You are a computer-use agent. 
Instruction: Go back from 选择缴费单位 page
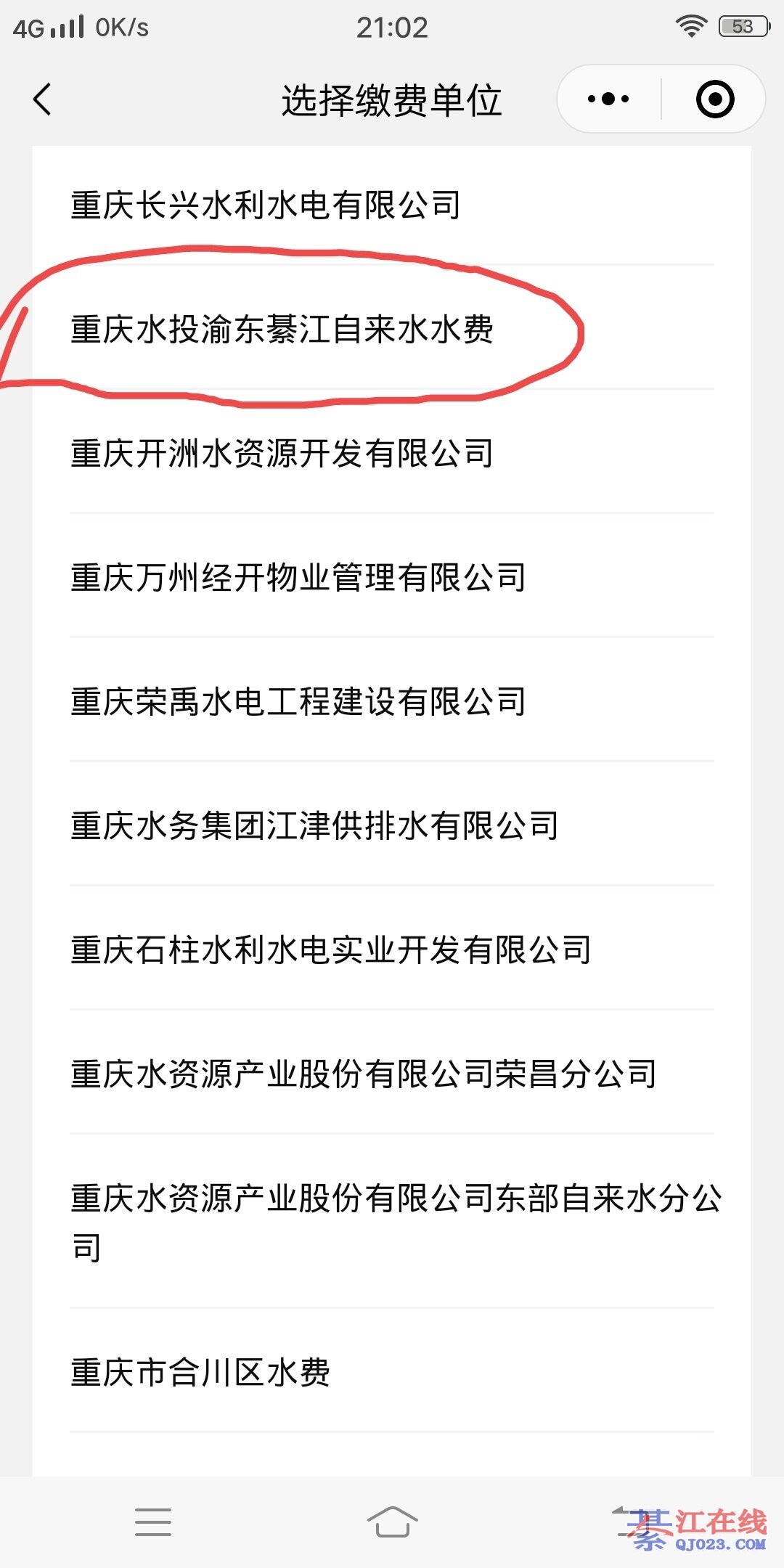43,99
